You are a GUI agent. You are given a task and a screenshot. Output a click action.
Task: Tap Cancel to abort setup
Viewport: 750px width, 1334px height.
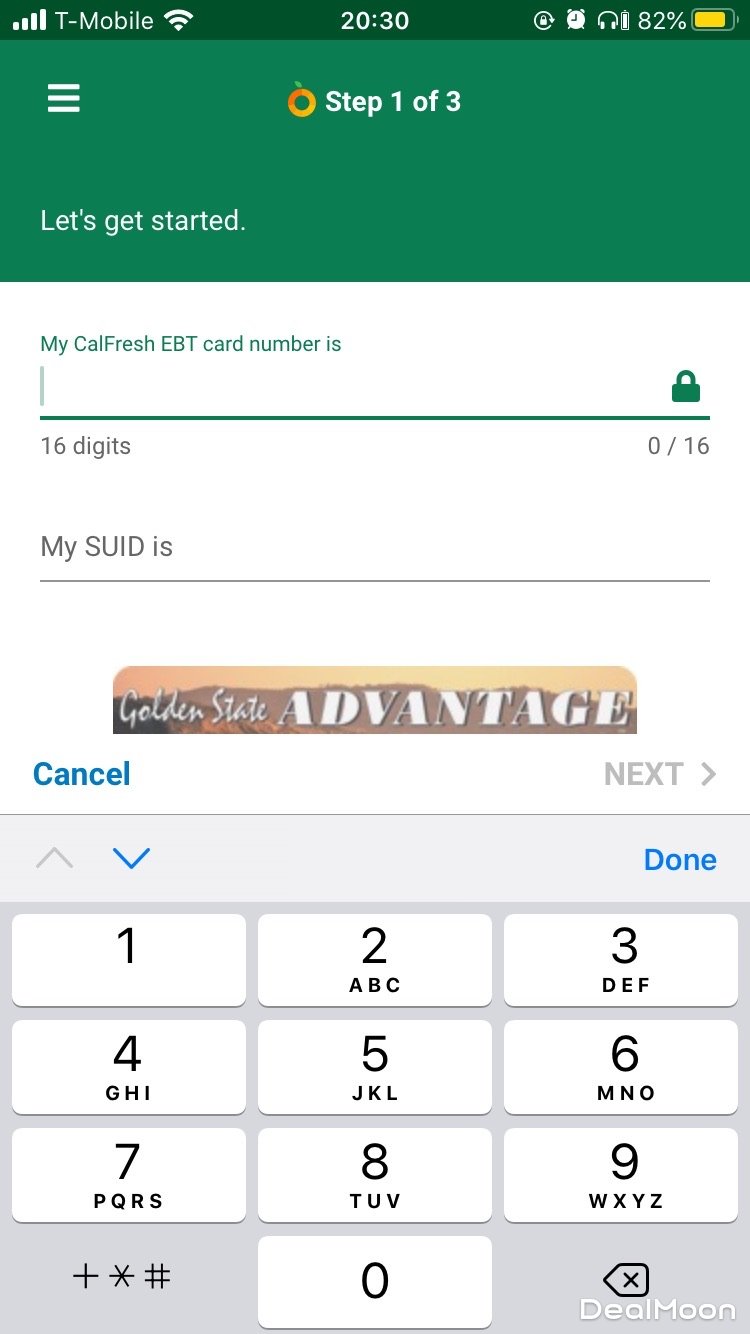pos(81,773)
